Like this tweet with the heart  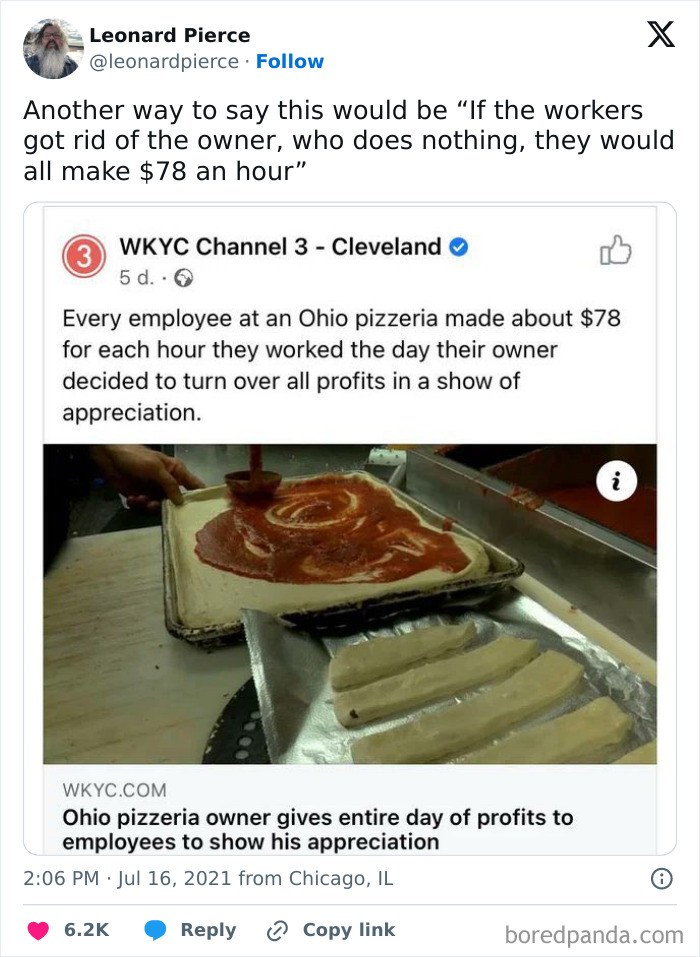(x=40, y=930)
